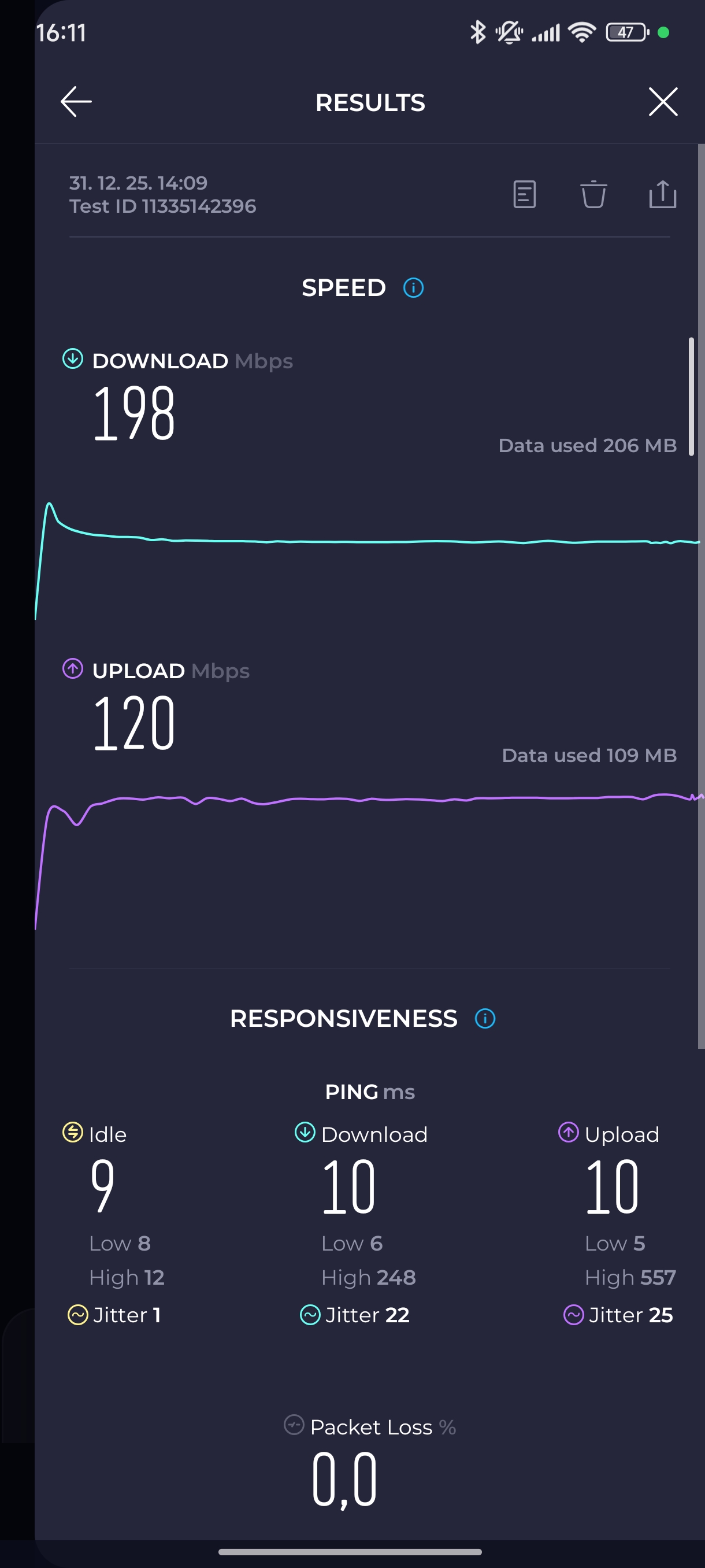The width and height of the screenshot is (705, 1568).
Task: Go back using the arrow icon
Action: (x=76, y=102)
